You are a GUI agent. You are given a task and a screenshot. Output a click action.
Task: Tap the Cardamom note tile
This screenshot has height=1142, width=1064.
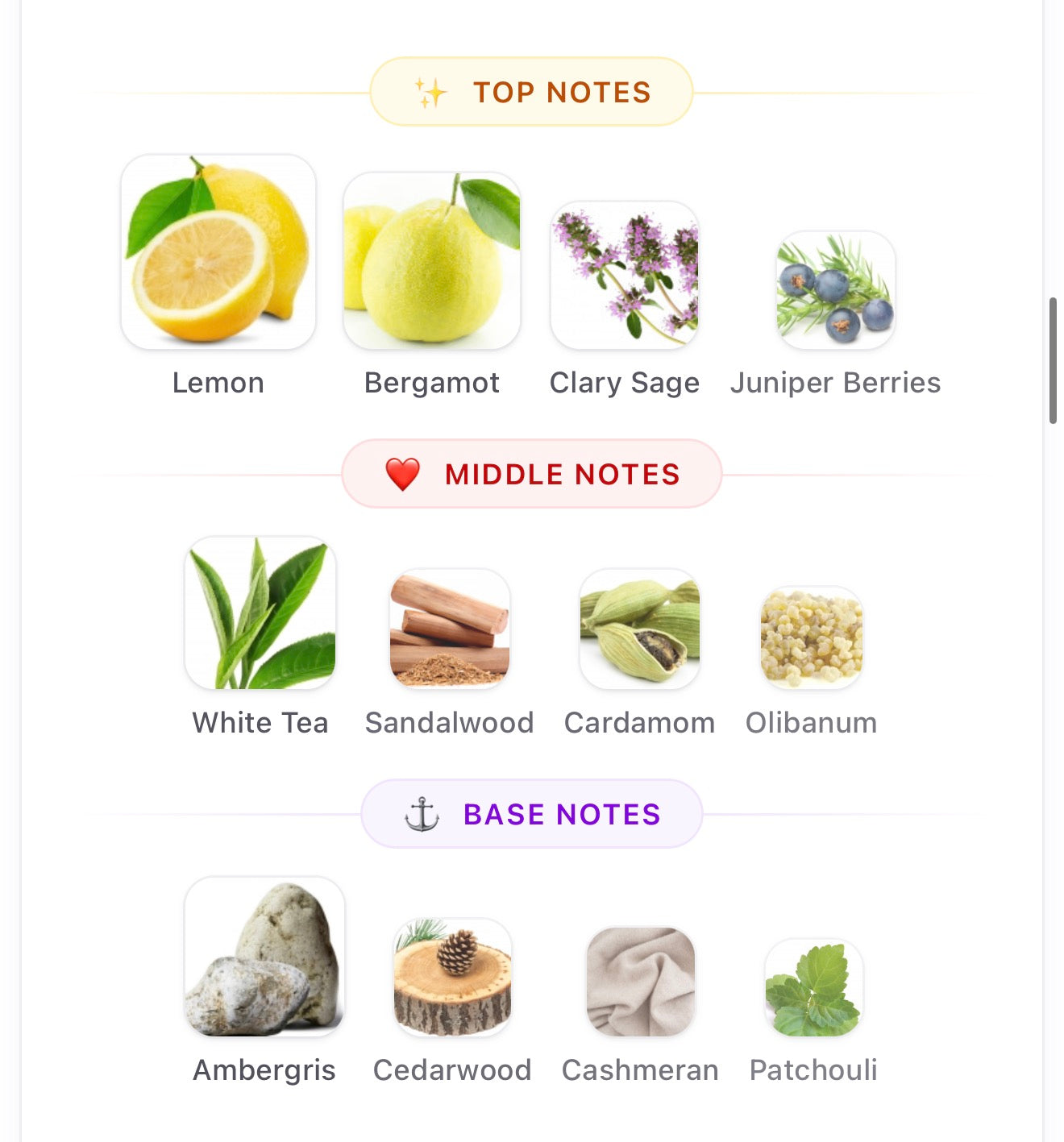(x=640, y=629)
